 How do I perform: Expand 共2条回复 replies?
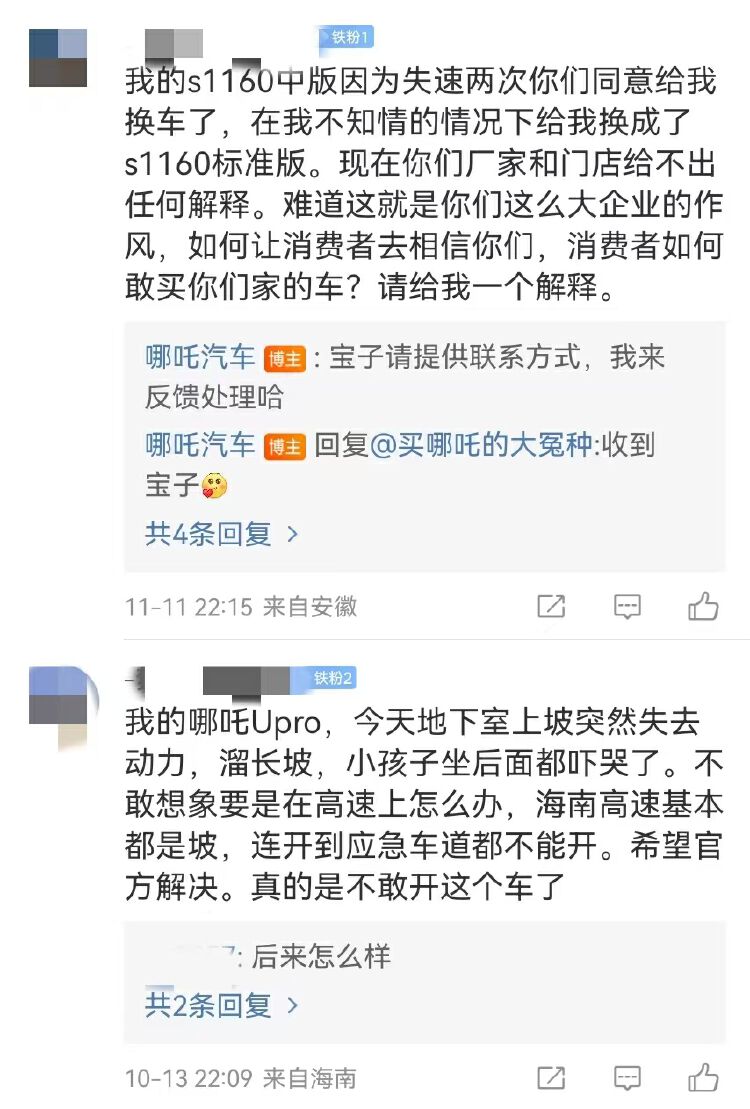coord(221,1005)
